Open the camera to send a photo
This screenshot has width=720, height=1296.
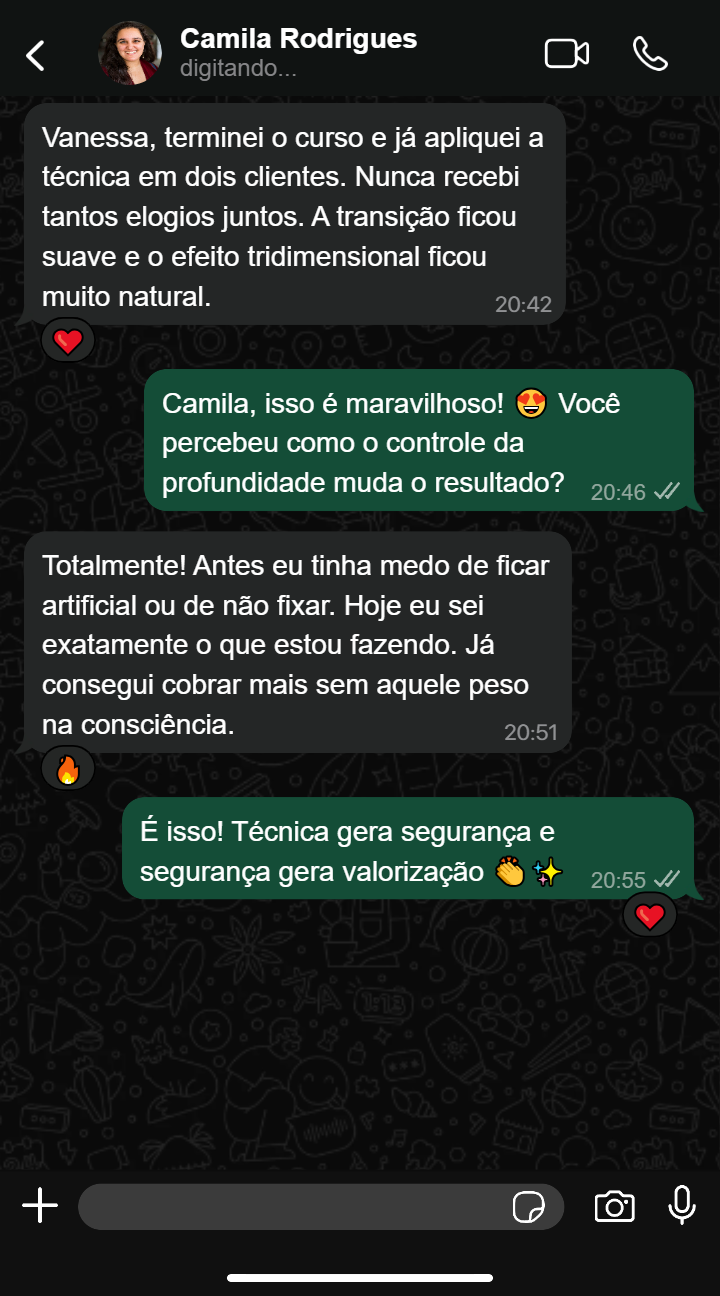pyautogui.click(x=614, y=1207)
